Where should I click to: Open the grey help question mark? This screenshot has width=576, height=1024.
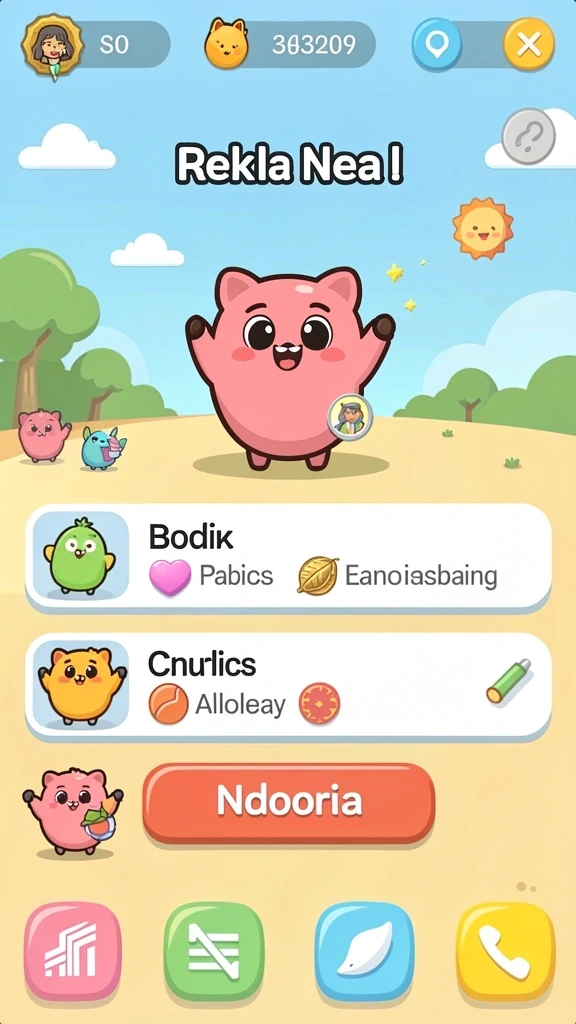point(528,137)
